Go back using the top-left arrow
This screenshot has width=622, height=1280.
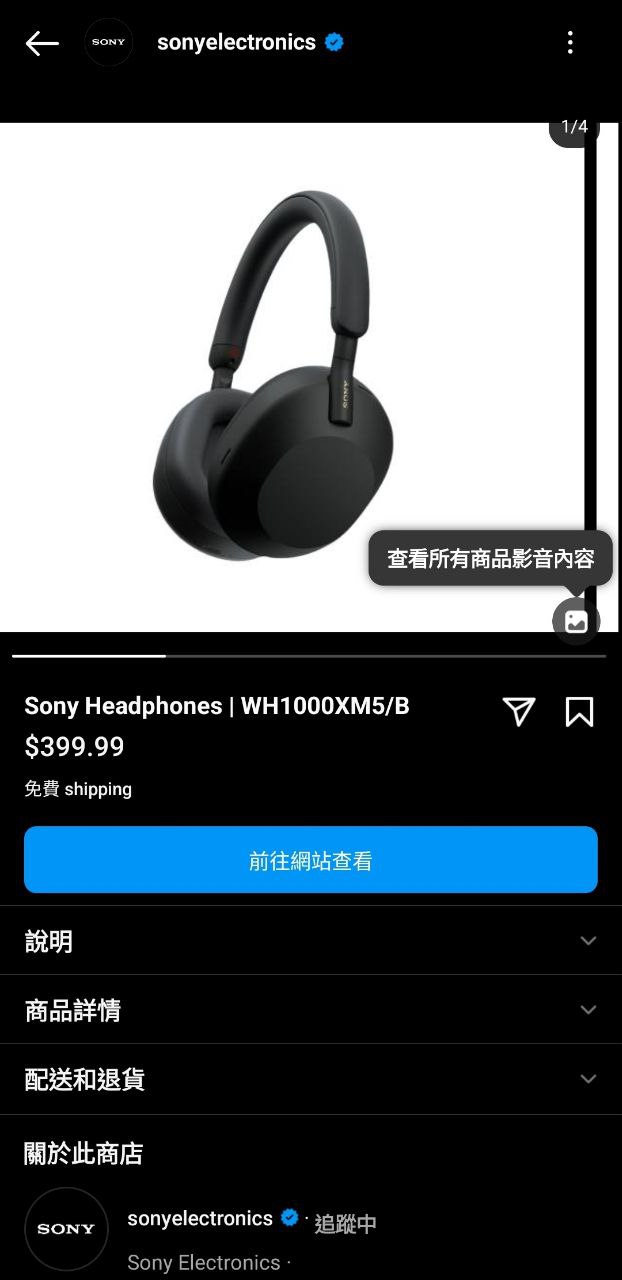pos(42,43)
